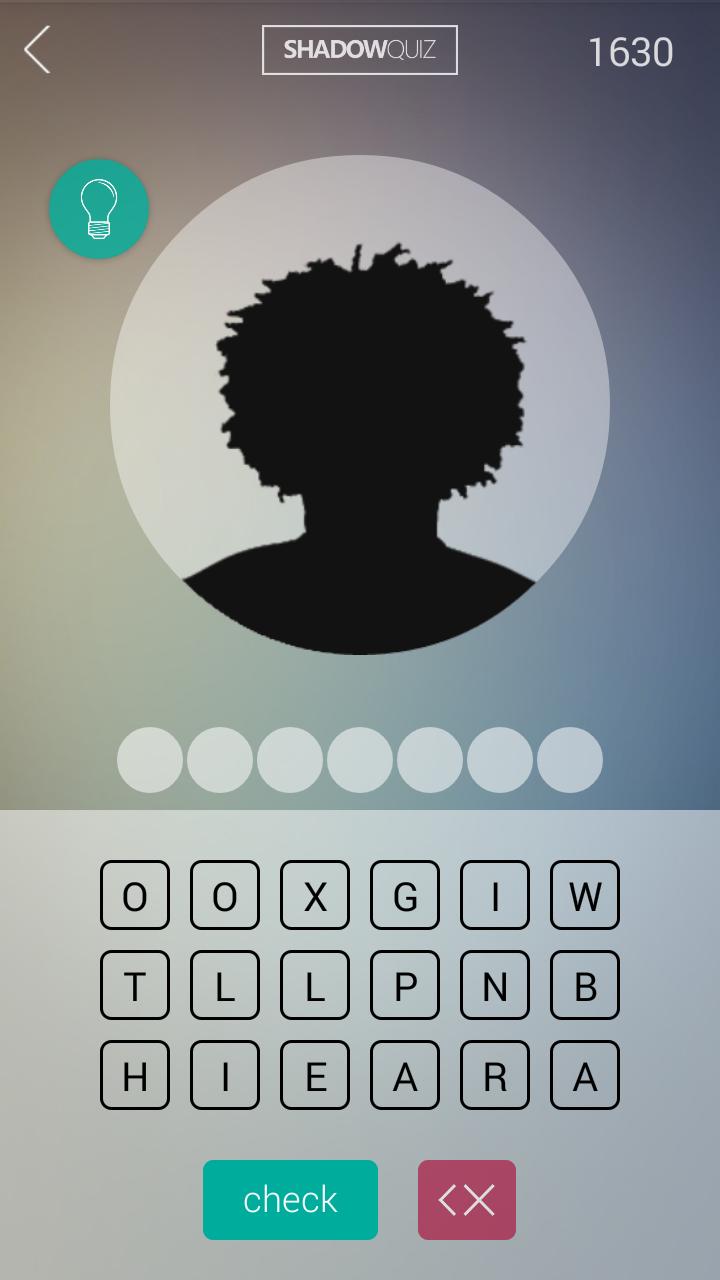The height and width of the screenshot is (1280, 720).
Task: Delete a letter with the red backspace button
Action: click(466, 1199)
